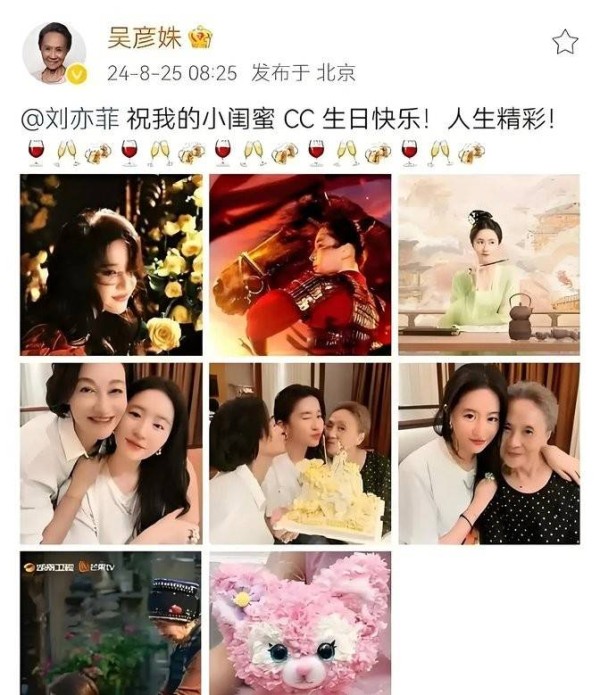This screenshot has width=600, height=695.
Task: View the pink flower cat bouquet image
Action: pos(300,623)
